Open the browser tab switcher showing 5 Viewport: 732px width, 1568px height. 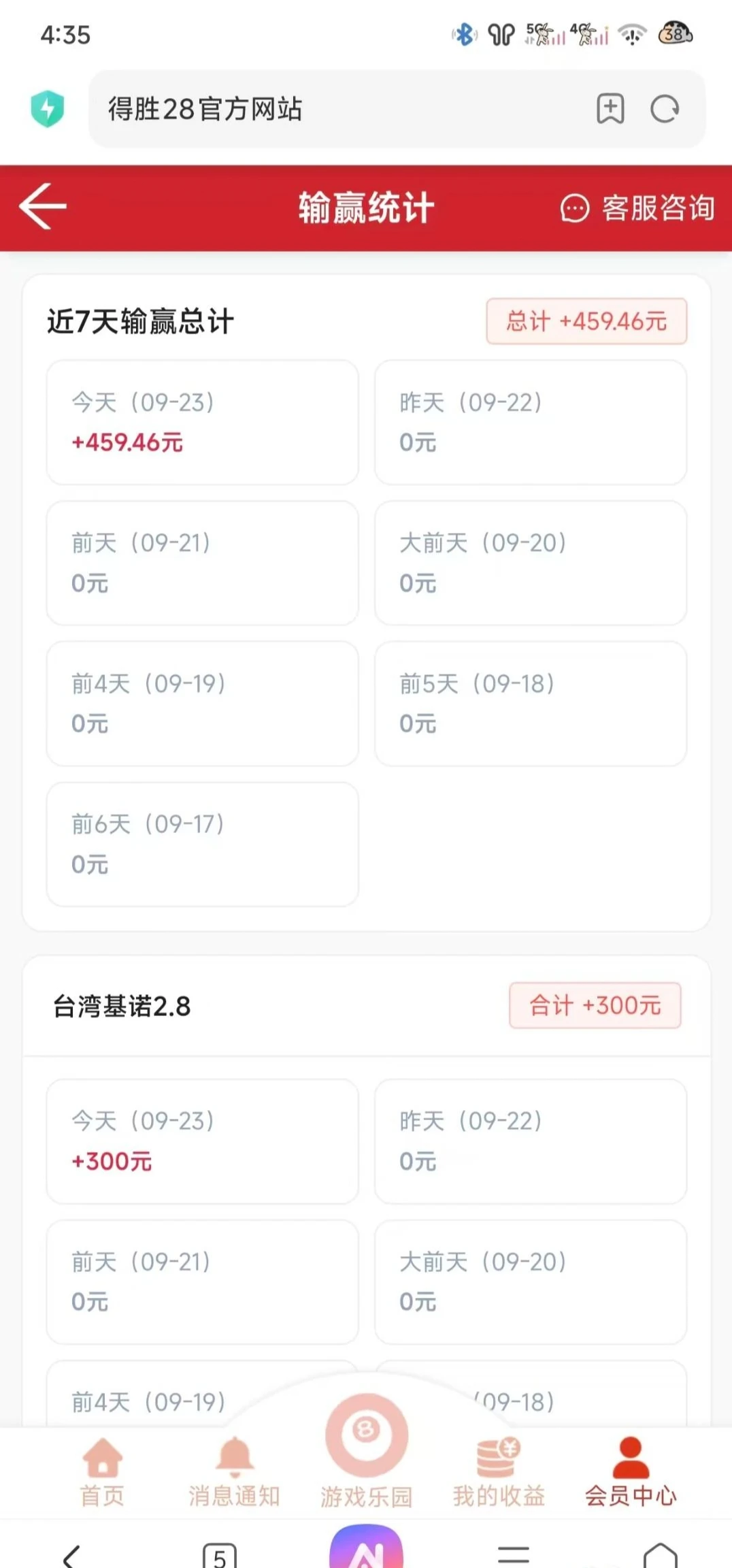pyautogui.click(x=219, y=1556)
